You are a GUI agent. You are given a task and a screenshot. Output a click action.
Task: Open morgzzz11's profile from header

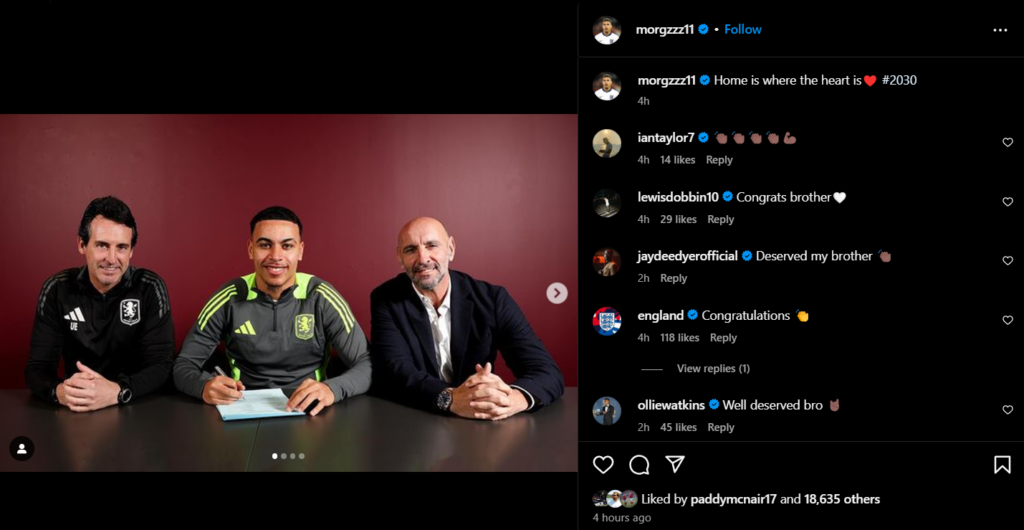(x=664, y=30)
